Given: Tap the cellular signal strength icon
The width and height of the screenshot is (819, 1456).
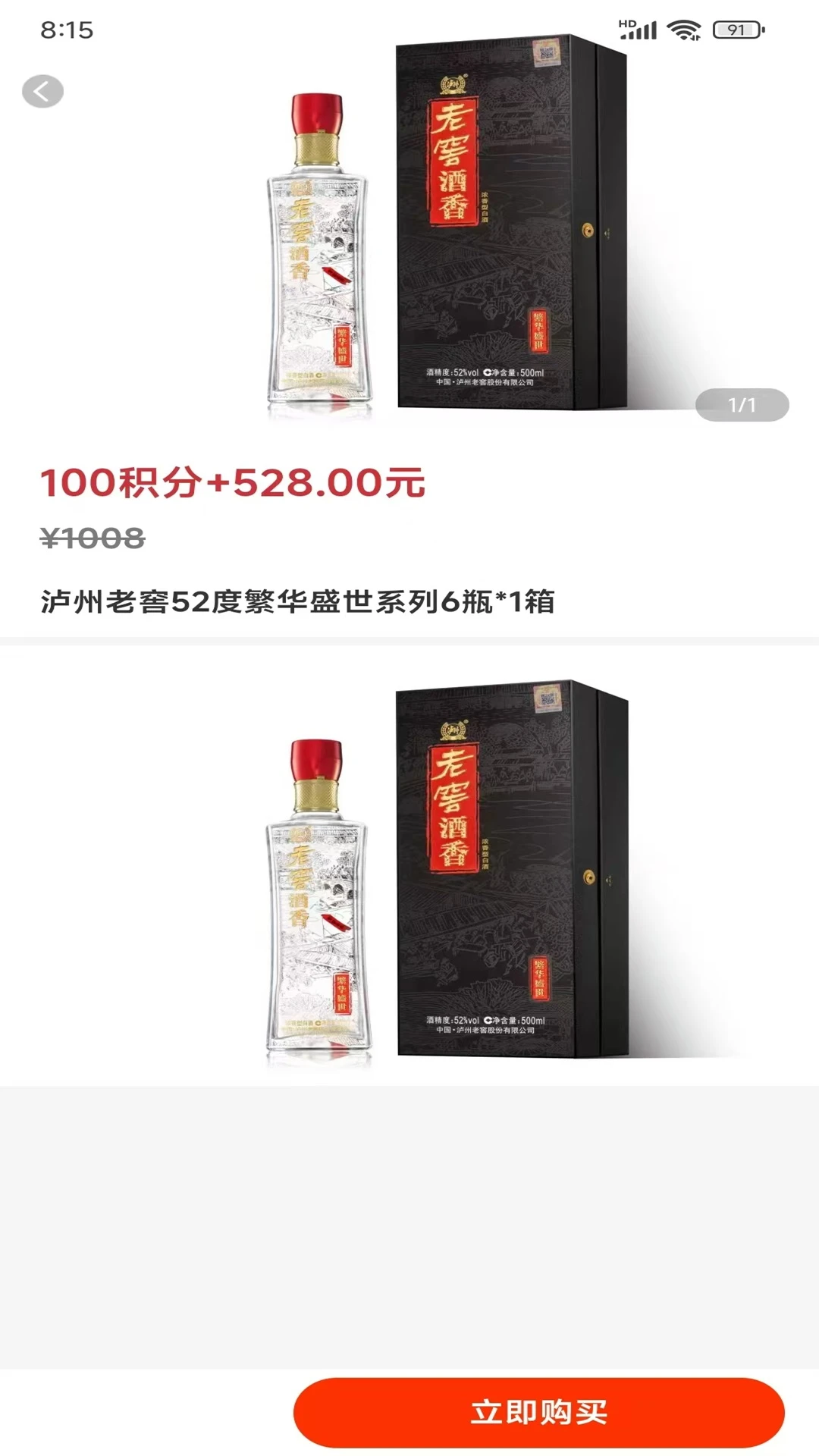Looking at the screenshot, I should tap(639, 29).
